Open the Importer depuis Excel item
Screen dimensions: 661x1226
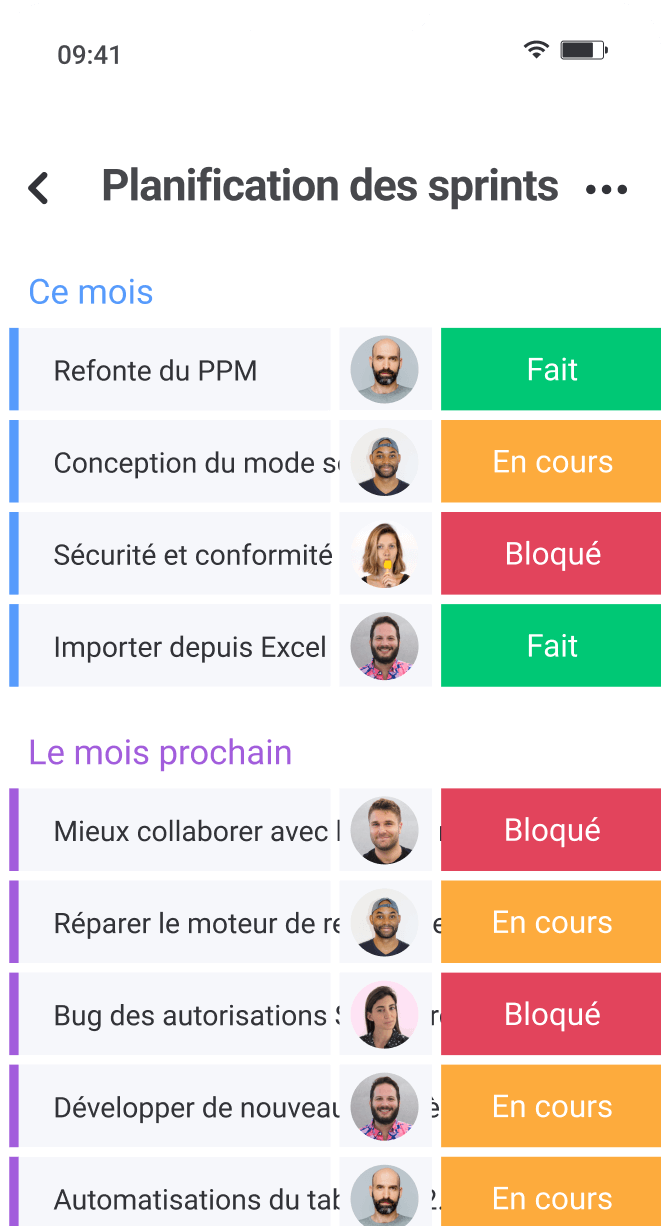190,646
